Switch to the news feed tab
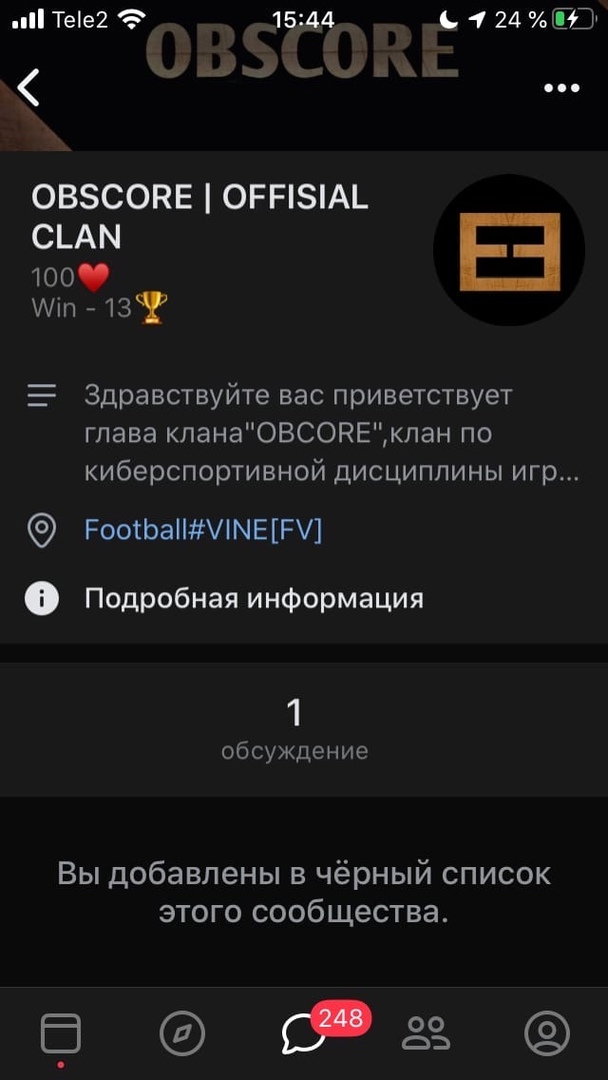Image resolution: width=608 pixels, height=1080 pixels. (x=60, y=1032)
